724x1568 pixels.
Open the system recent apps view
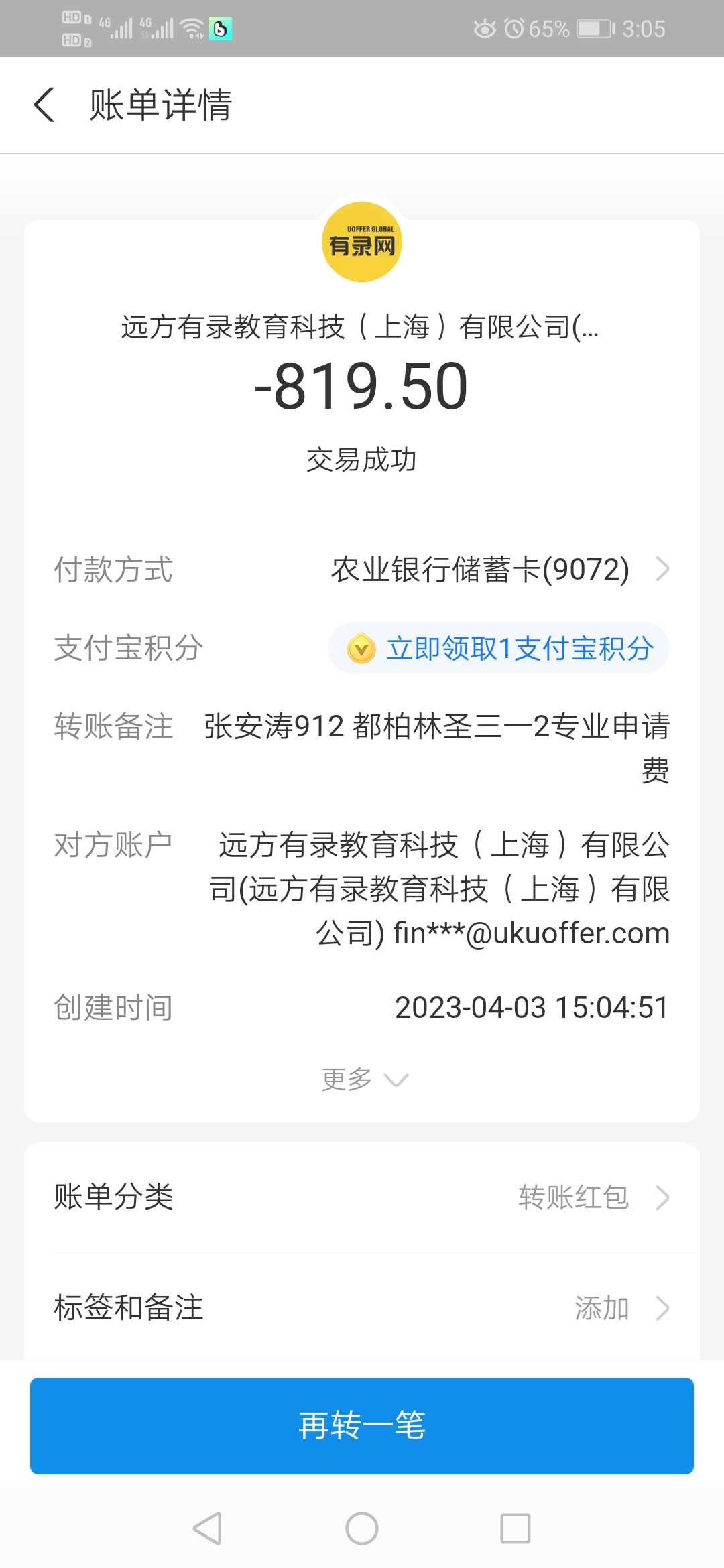coord(516,1528)
